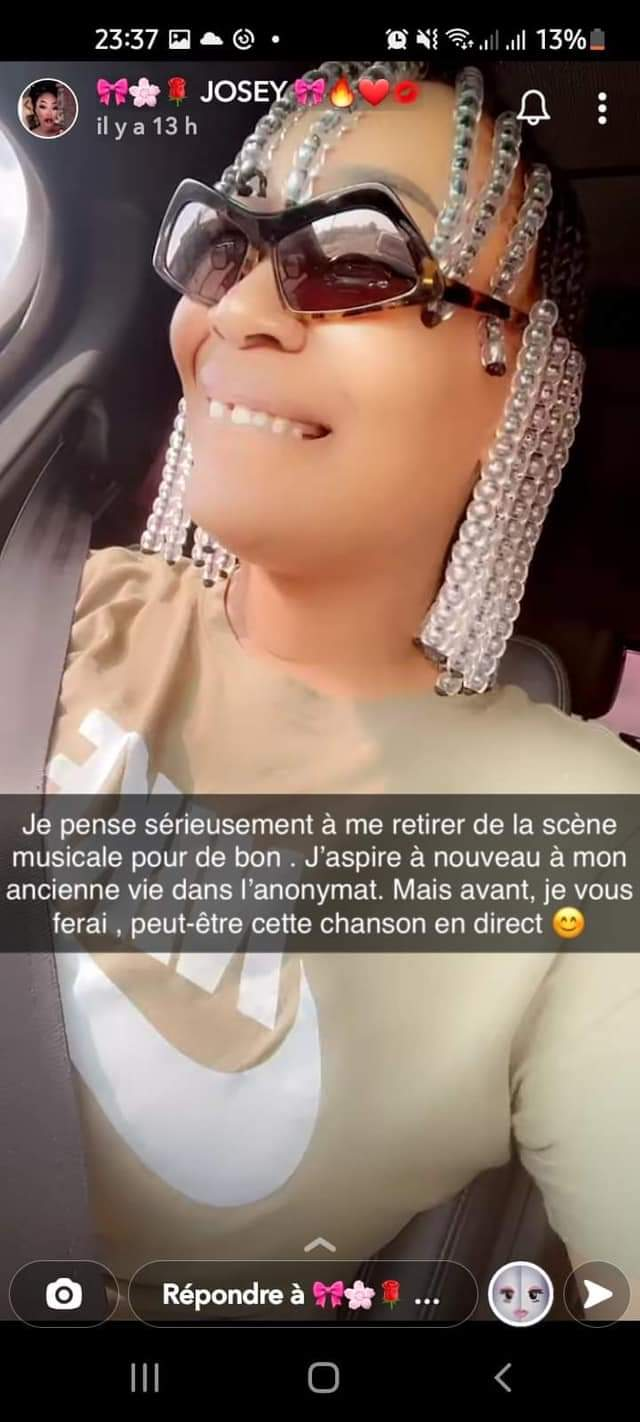Open JOSEY's profile picture
The image size is (640, 1422).
coord(47,107)
